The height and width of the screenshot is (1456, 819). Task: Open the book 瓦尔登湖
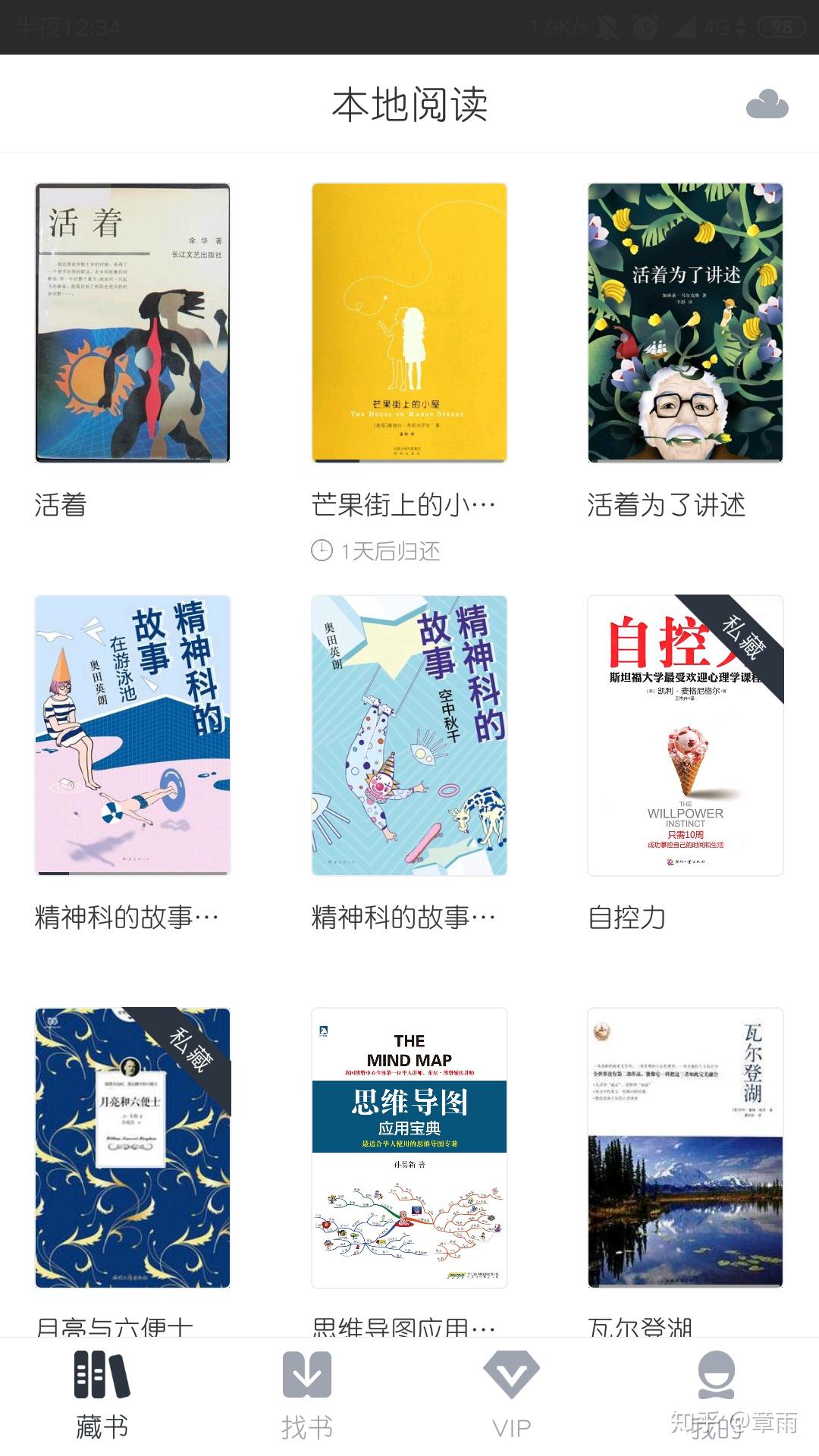pos(685,1147)
